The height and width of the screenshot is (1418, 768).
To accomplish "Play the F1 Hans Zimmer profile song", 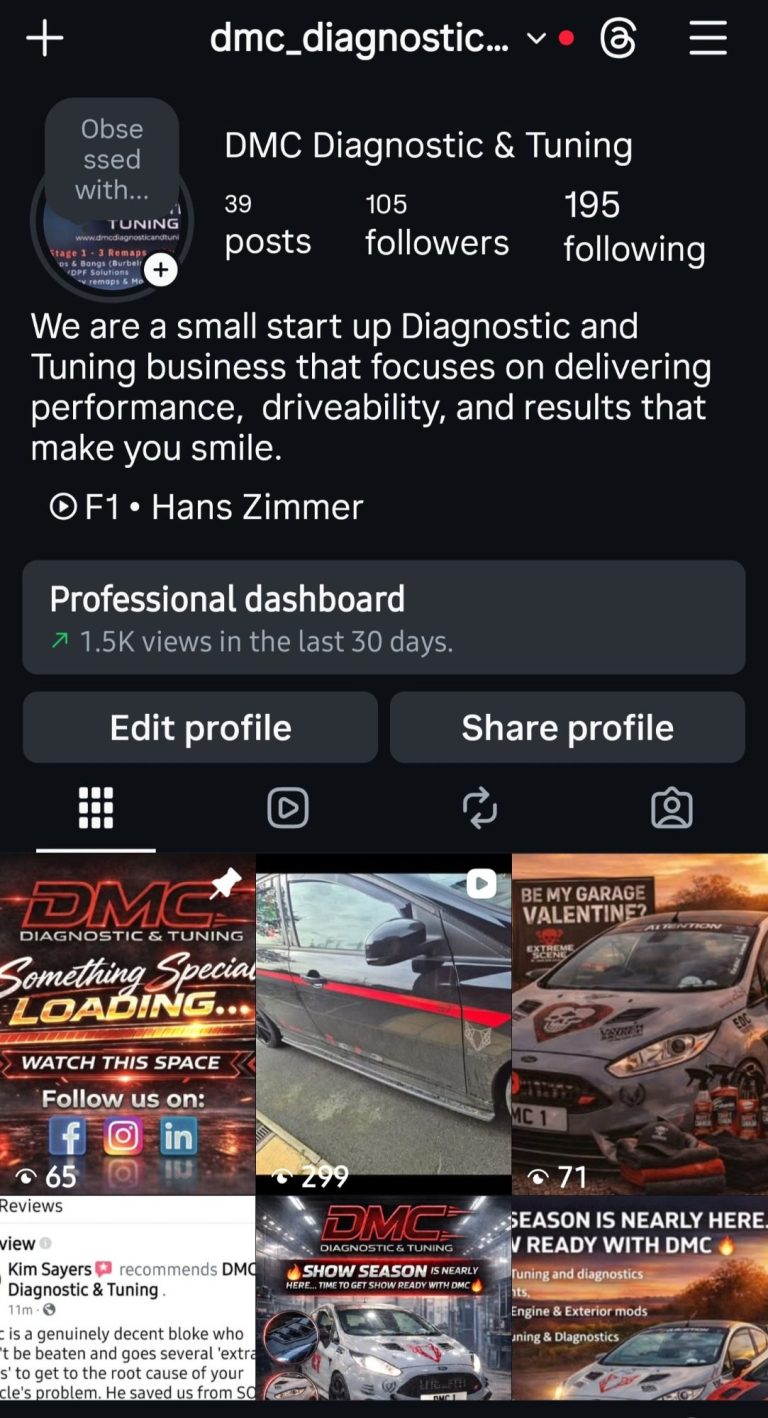I will [206, 507].
